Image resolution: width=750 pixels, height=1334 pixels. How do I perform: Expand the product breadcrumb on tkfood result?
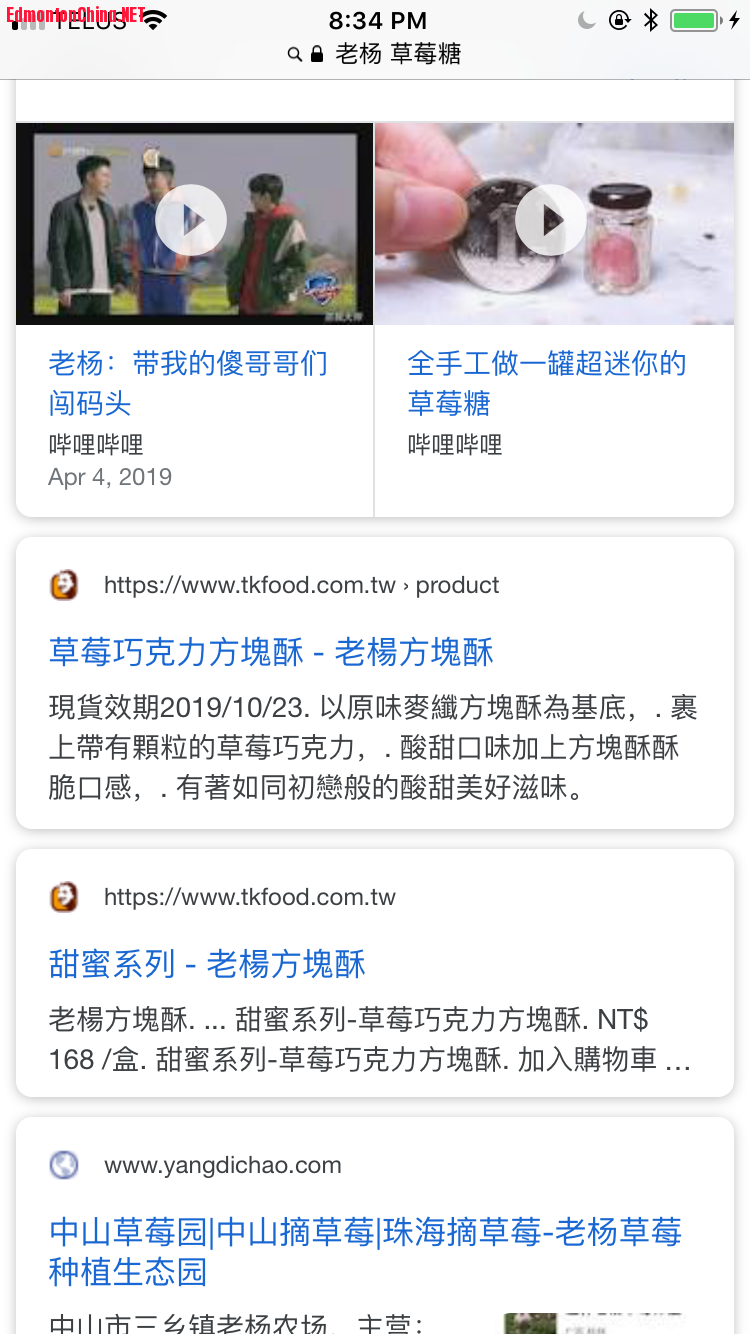coord(457,584)
